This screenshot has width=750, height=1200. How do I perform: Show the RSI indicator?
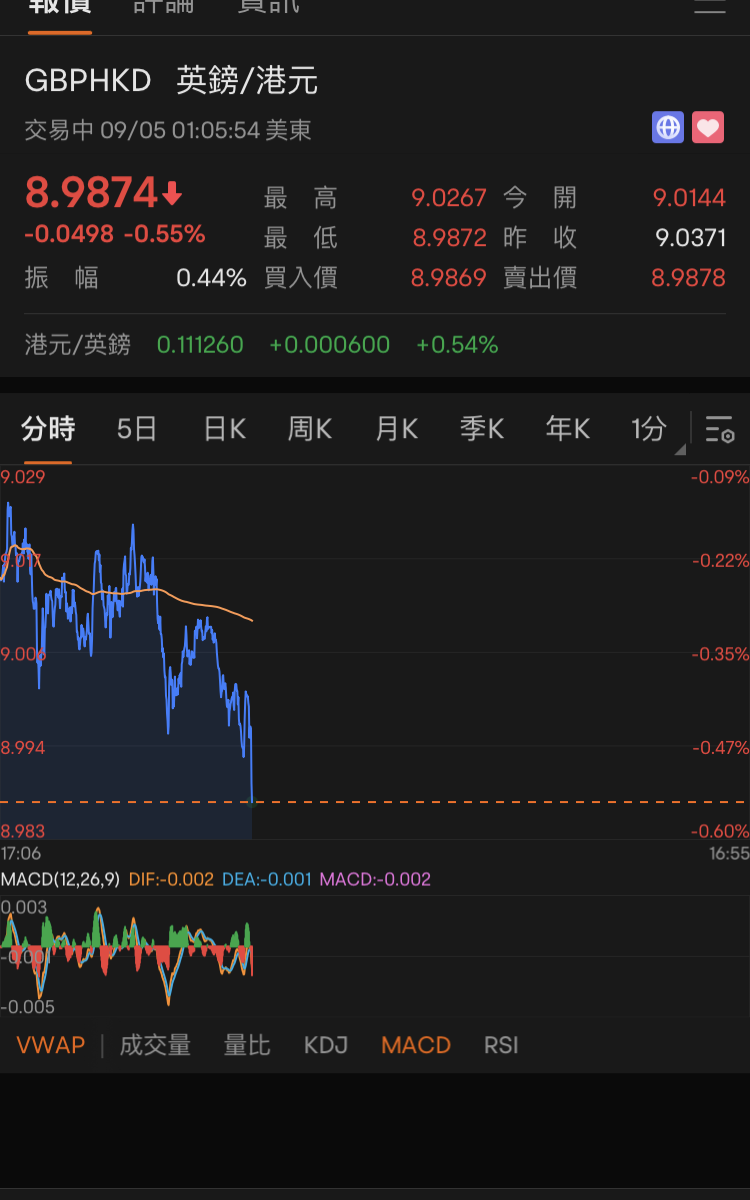[x=501, y=1046]
